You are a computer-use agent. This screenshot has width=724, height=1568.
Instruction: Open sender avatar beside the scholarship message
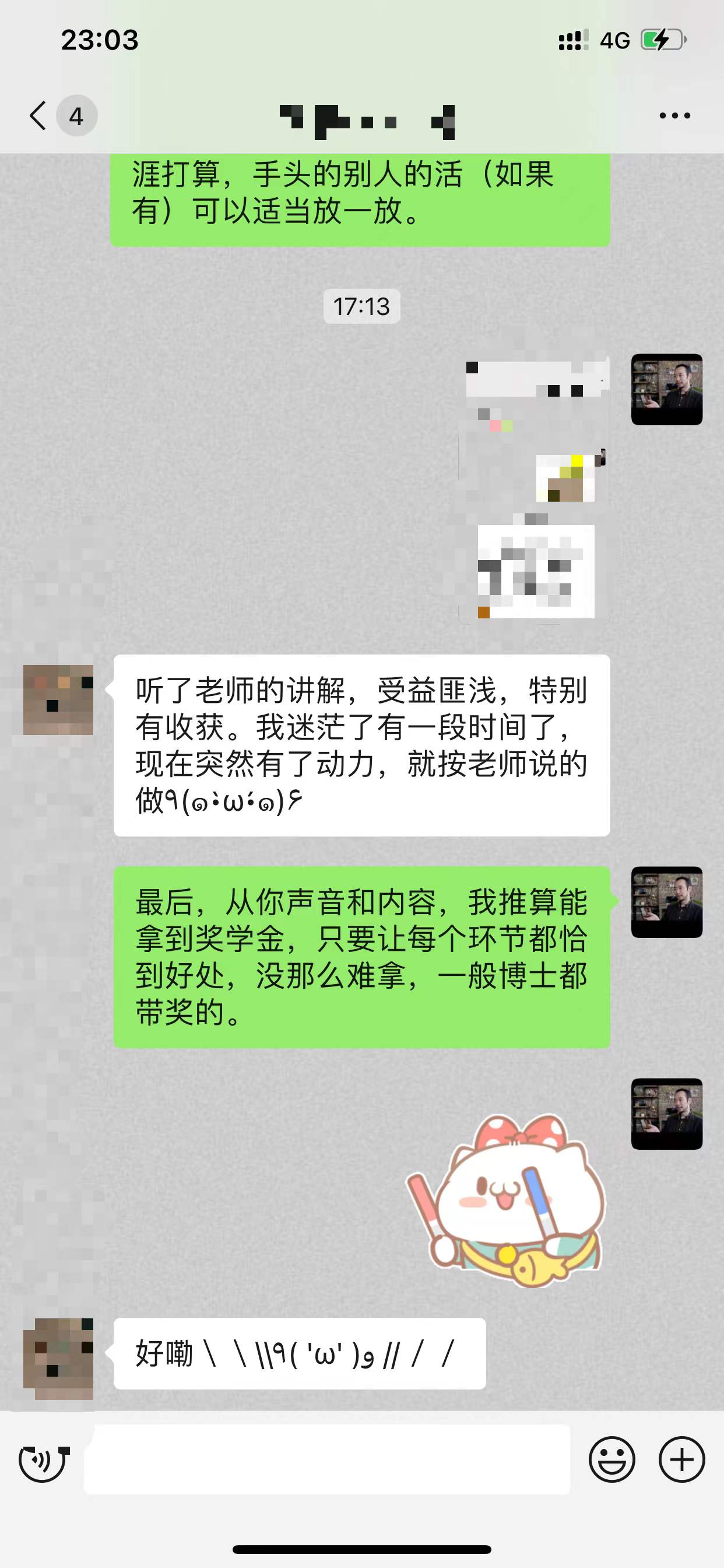(667, 902)
